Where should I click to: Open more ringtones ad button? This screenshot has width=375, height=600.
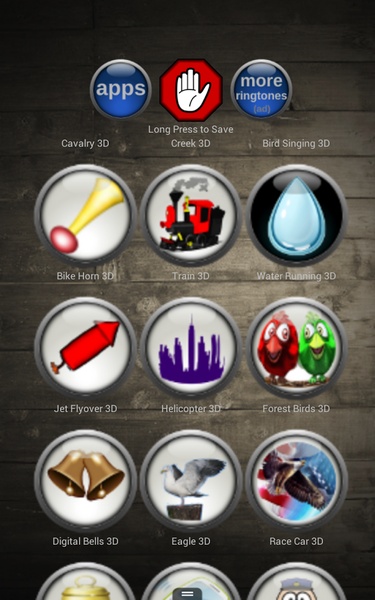point(261,89)
